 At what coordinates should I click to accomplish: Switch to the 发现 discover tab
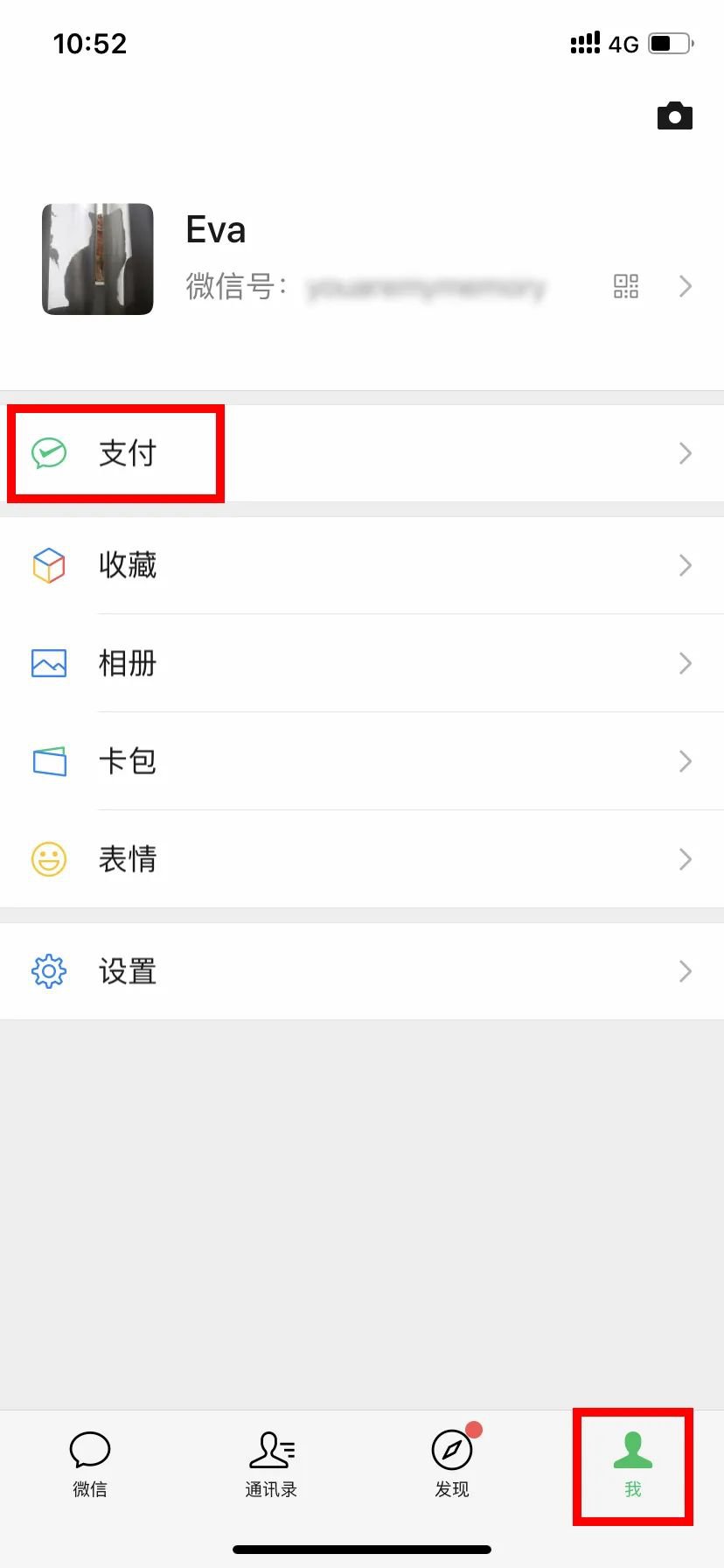(452, 1465)
